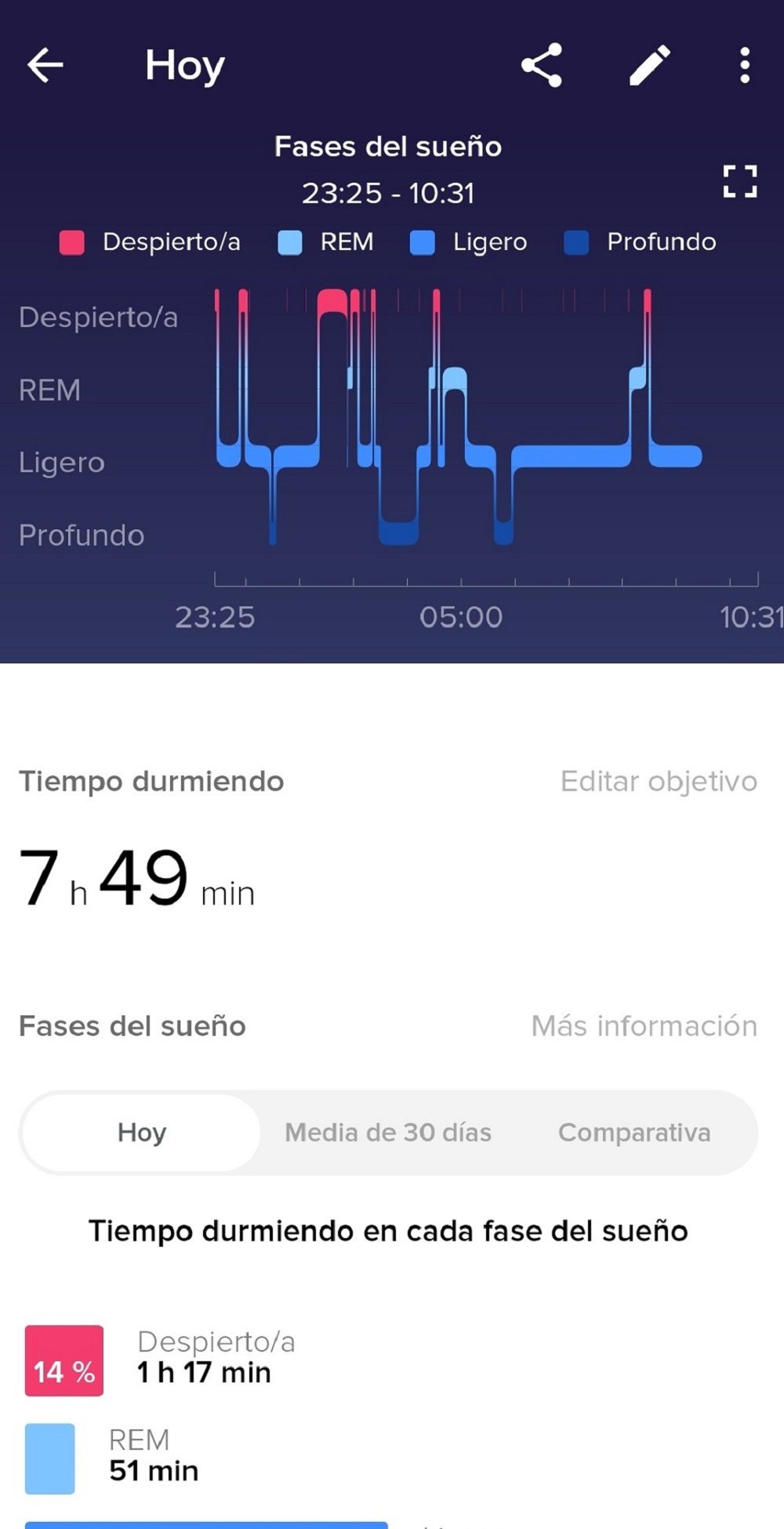Tap Editar objetivo link
Screen dimensions: 784x1529
click(x=659, y=782)
